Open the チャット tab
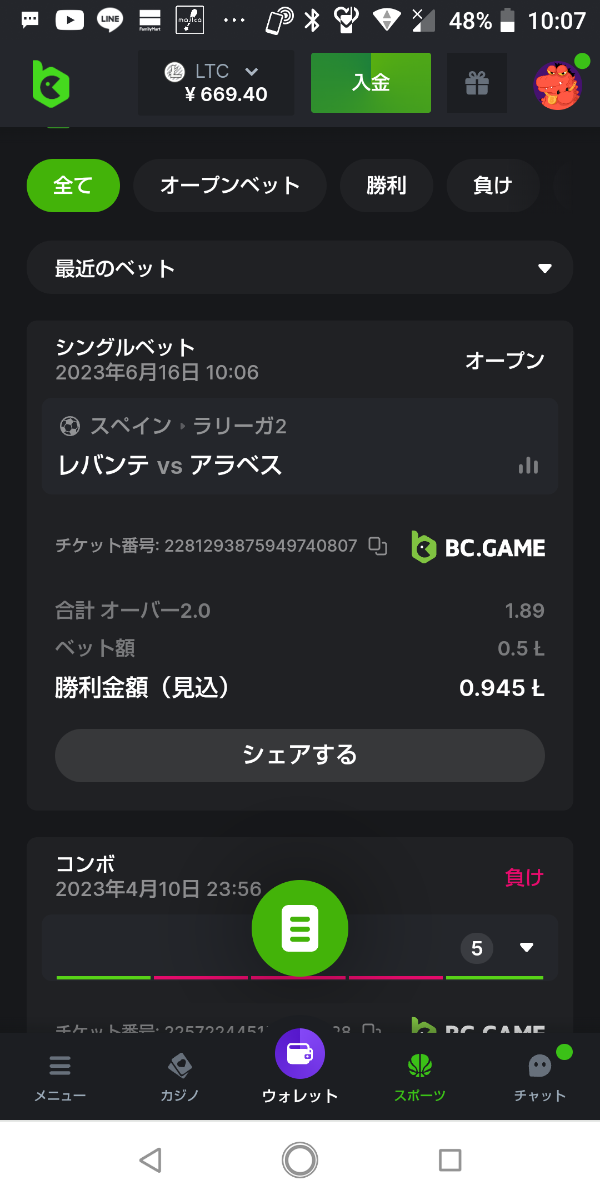The width and height of the screenshot is (600, 1200). click(540, 1077)
